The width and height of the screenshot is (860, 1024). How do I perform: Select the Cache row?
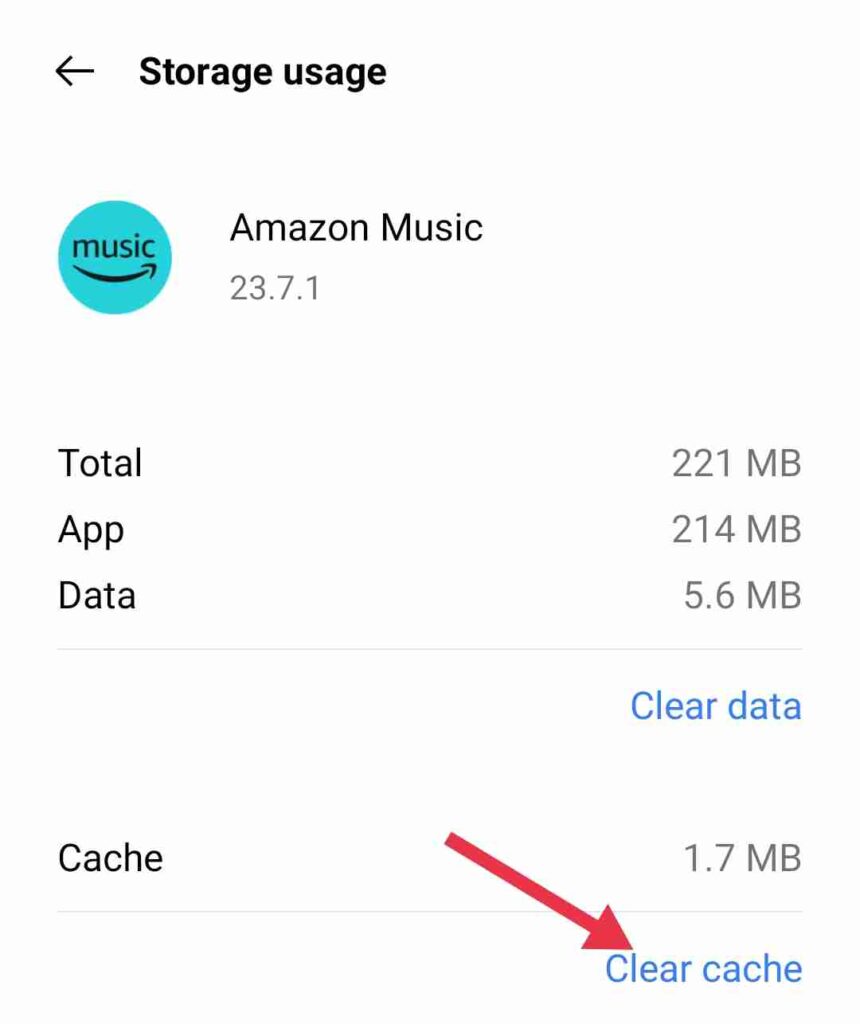tap(111, 857)
